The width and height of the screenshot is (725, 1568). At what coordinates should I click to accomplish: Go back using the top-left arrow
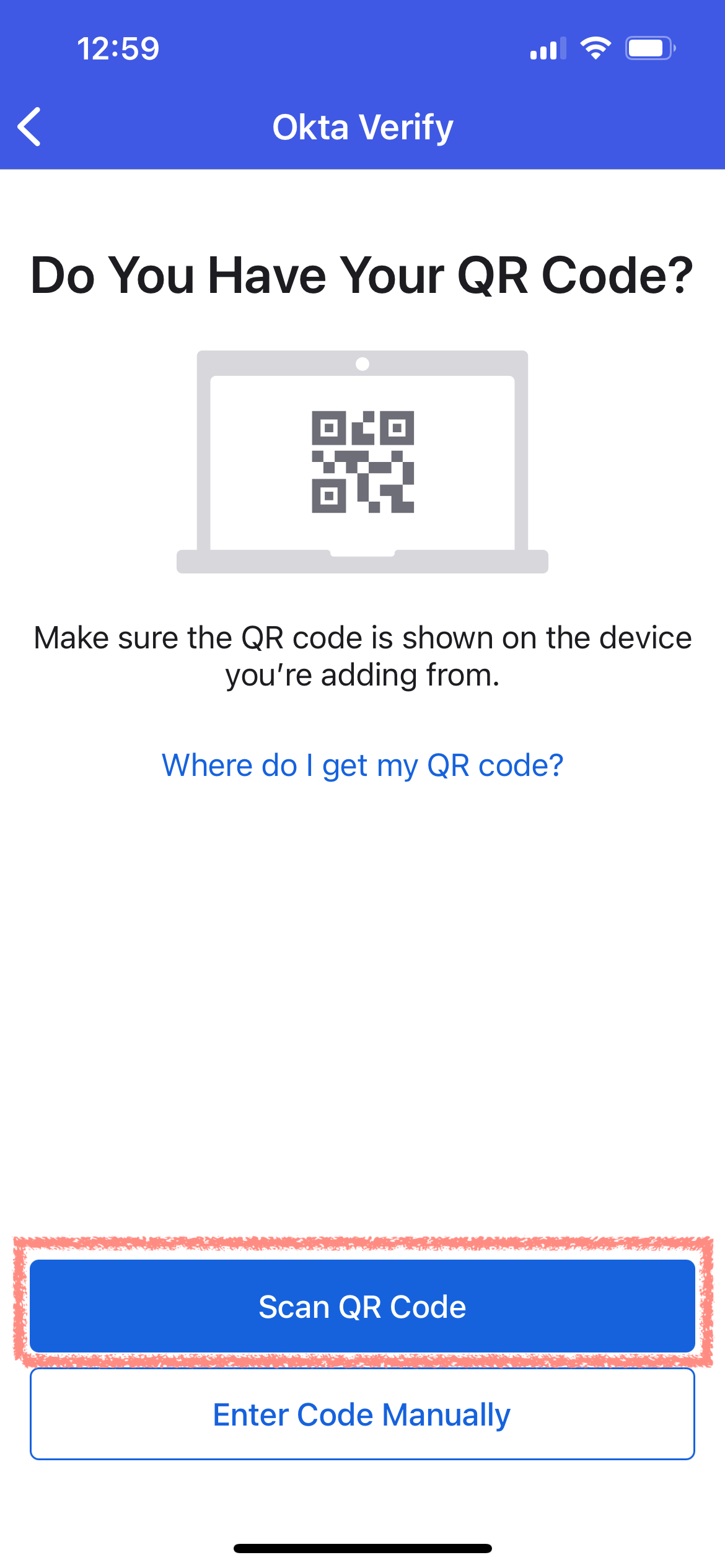tap(30, 127)
